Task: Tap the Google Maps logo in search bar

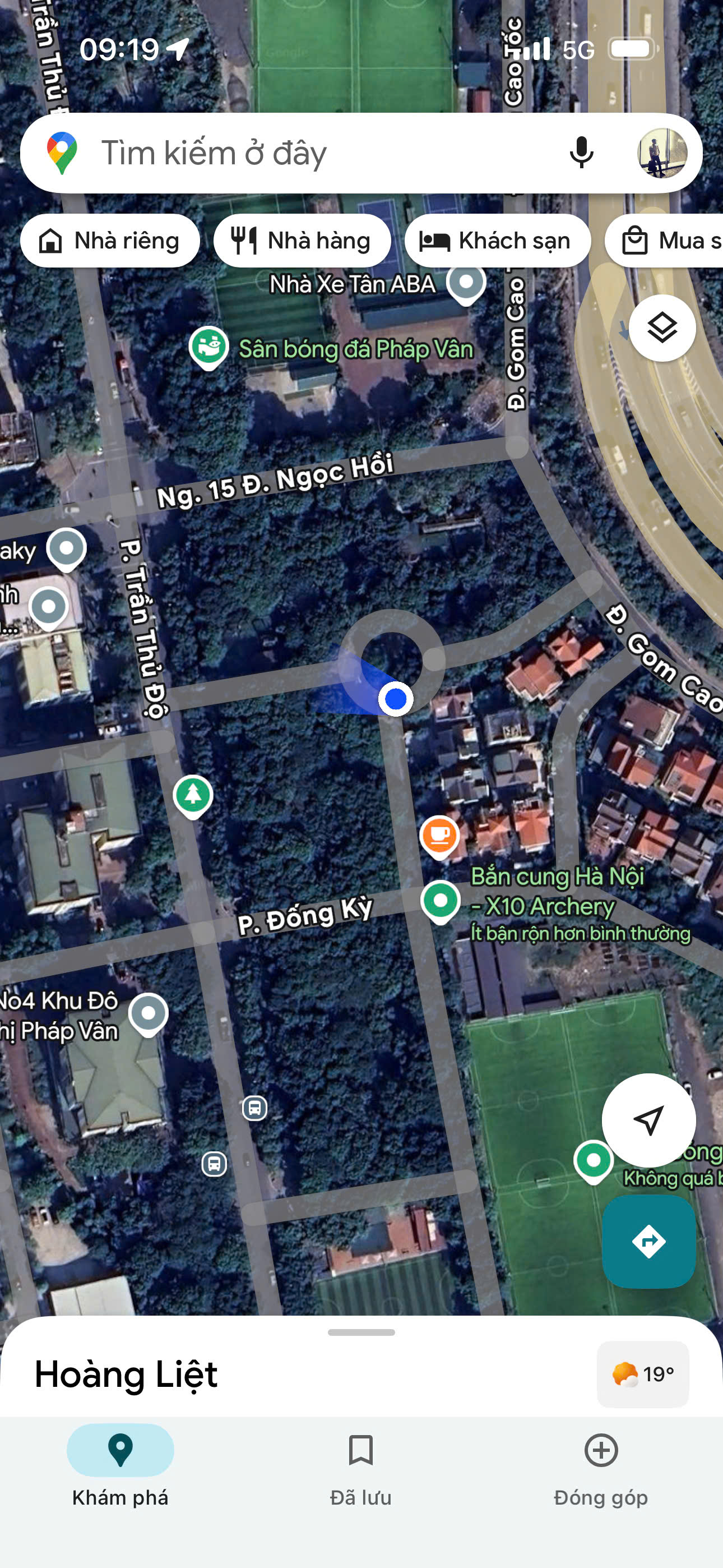Action: click(62, 153)
